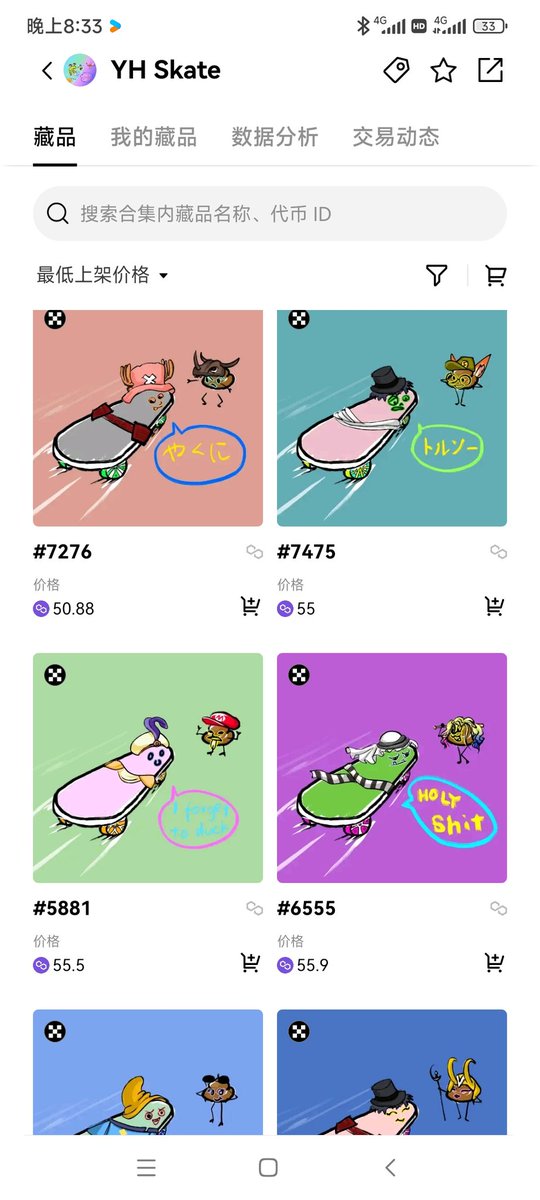
Task: Open the shopping cart icon
Action: pos(495,275)
